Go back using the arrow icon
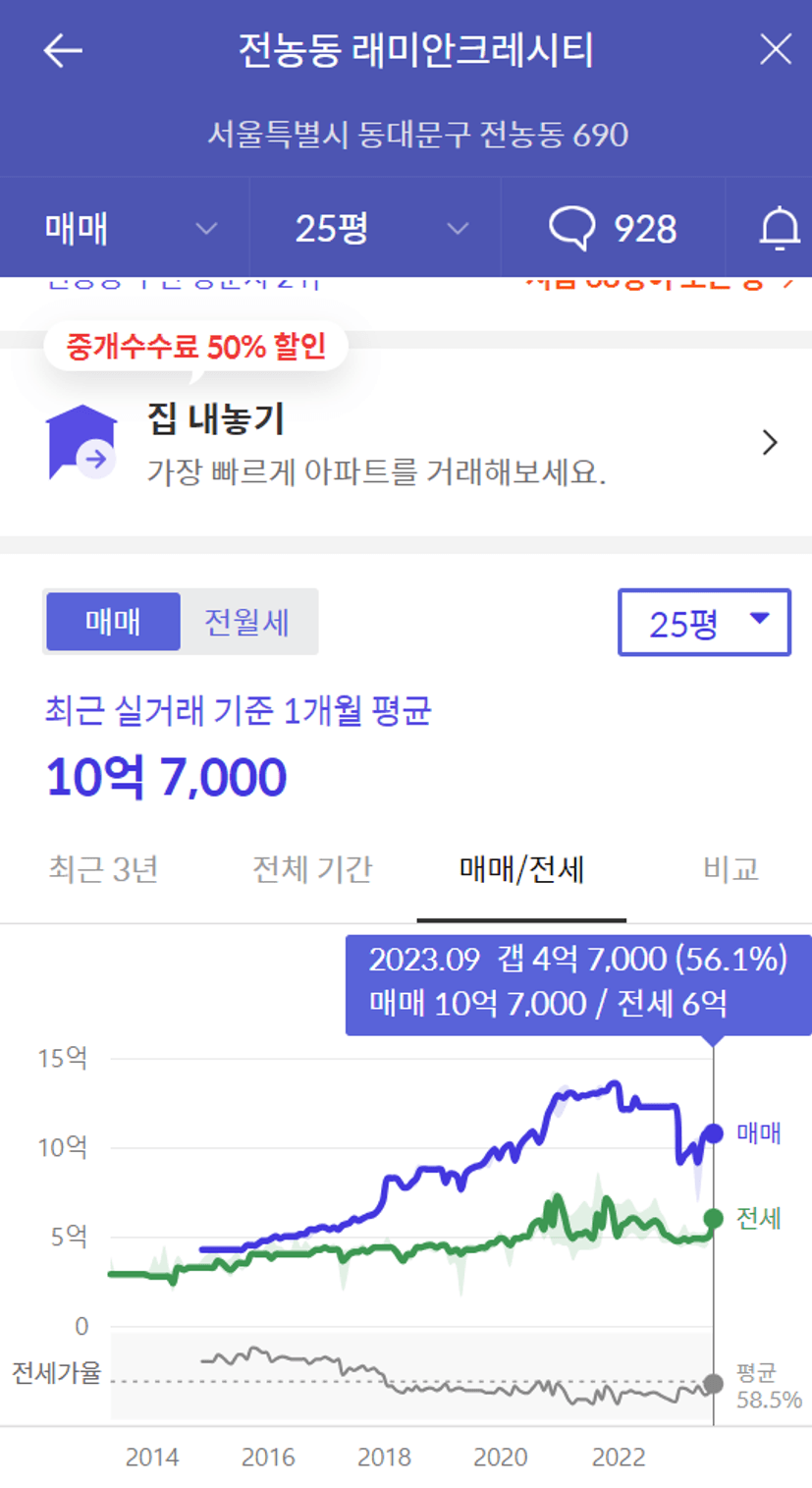This screenshot has width=812, height=1488. coord(63,51)
